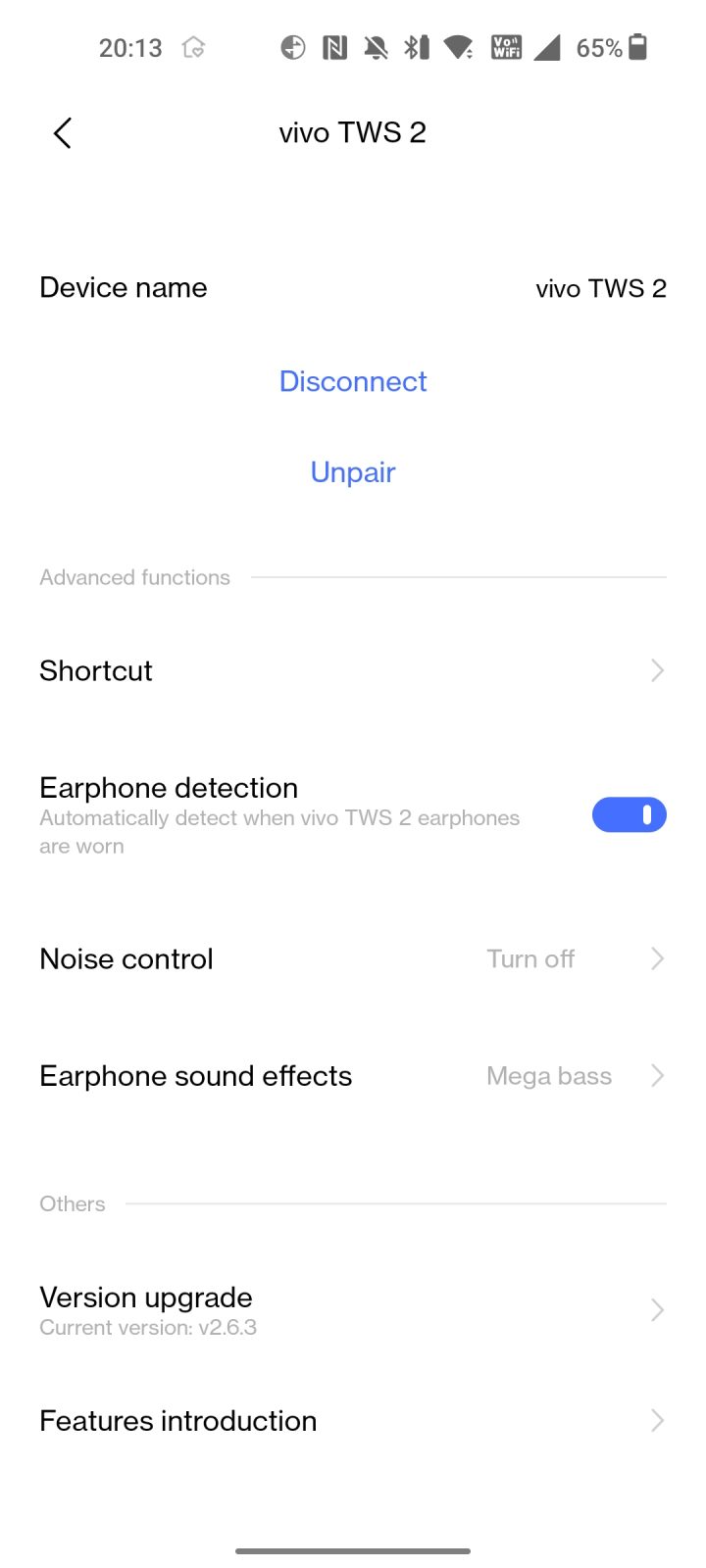
Task: Open Features introduction
Action: click(353, 1421)
